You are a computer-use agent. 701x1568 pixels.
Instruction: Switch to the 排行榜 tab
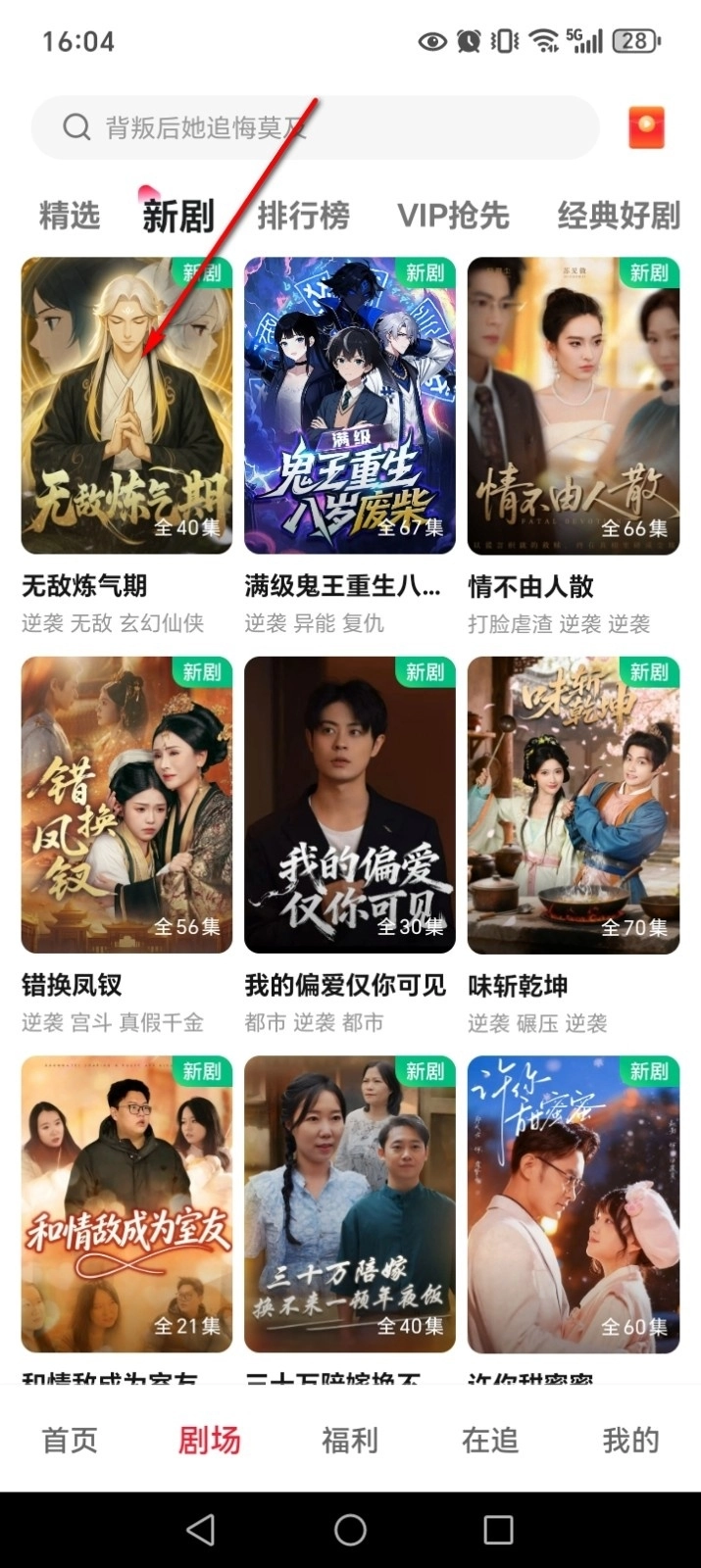point(303,216)
